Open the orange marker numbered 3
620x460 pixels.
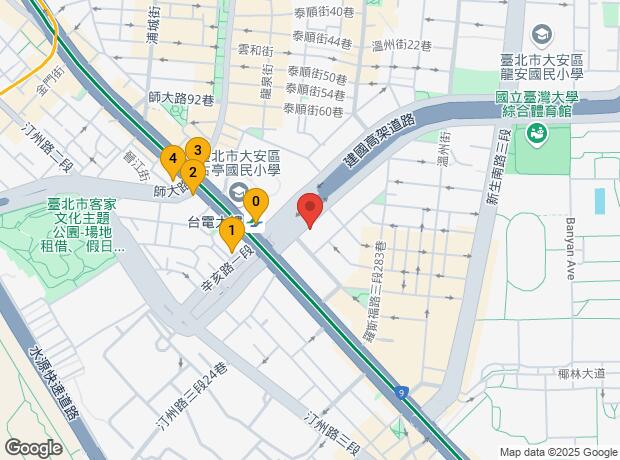point(198,151)
